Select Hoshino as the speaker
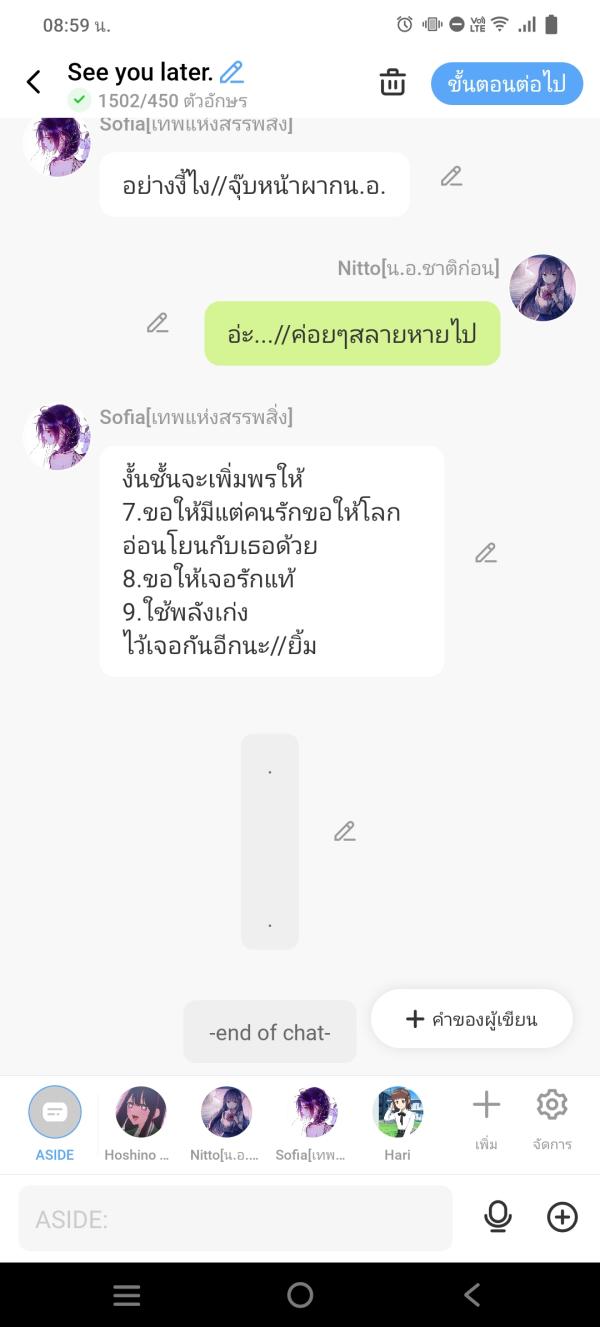 pos(141,1113)
